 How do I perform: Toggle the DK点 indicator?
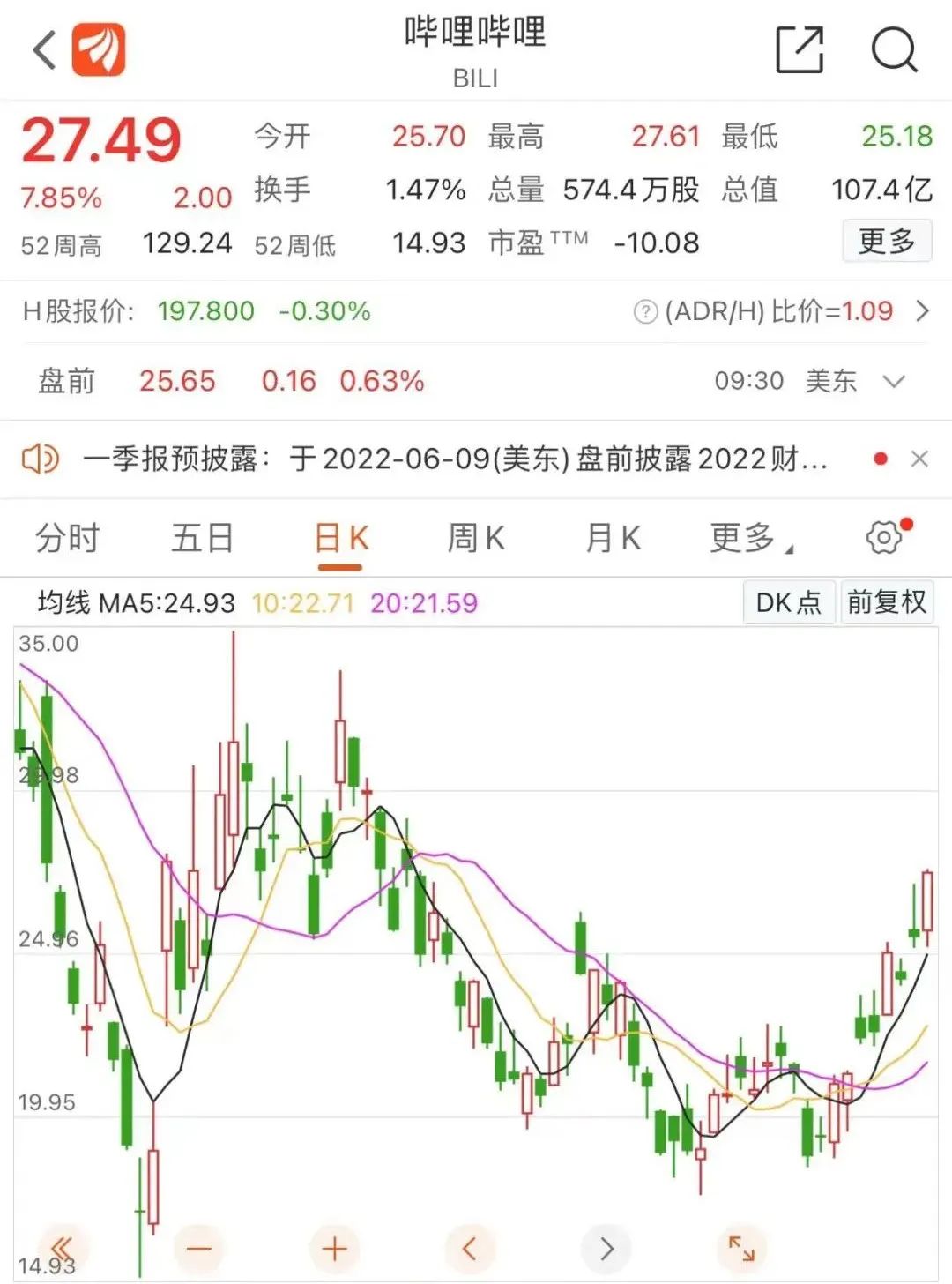788,602
